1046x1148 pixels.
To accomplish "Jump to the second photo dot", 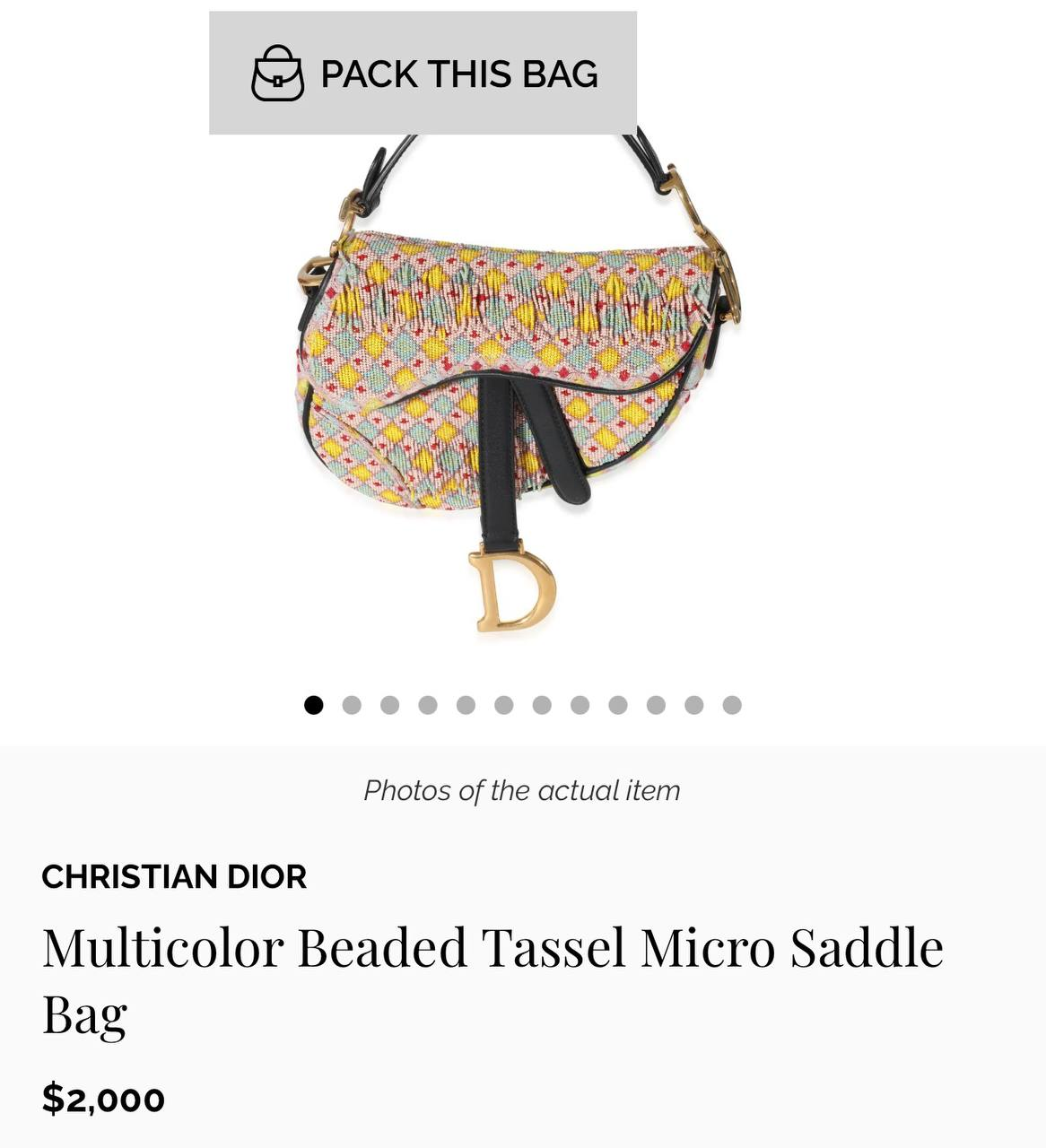I will pyautogui.click(x=352, y=705).
